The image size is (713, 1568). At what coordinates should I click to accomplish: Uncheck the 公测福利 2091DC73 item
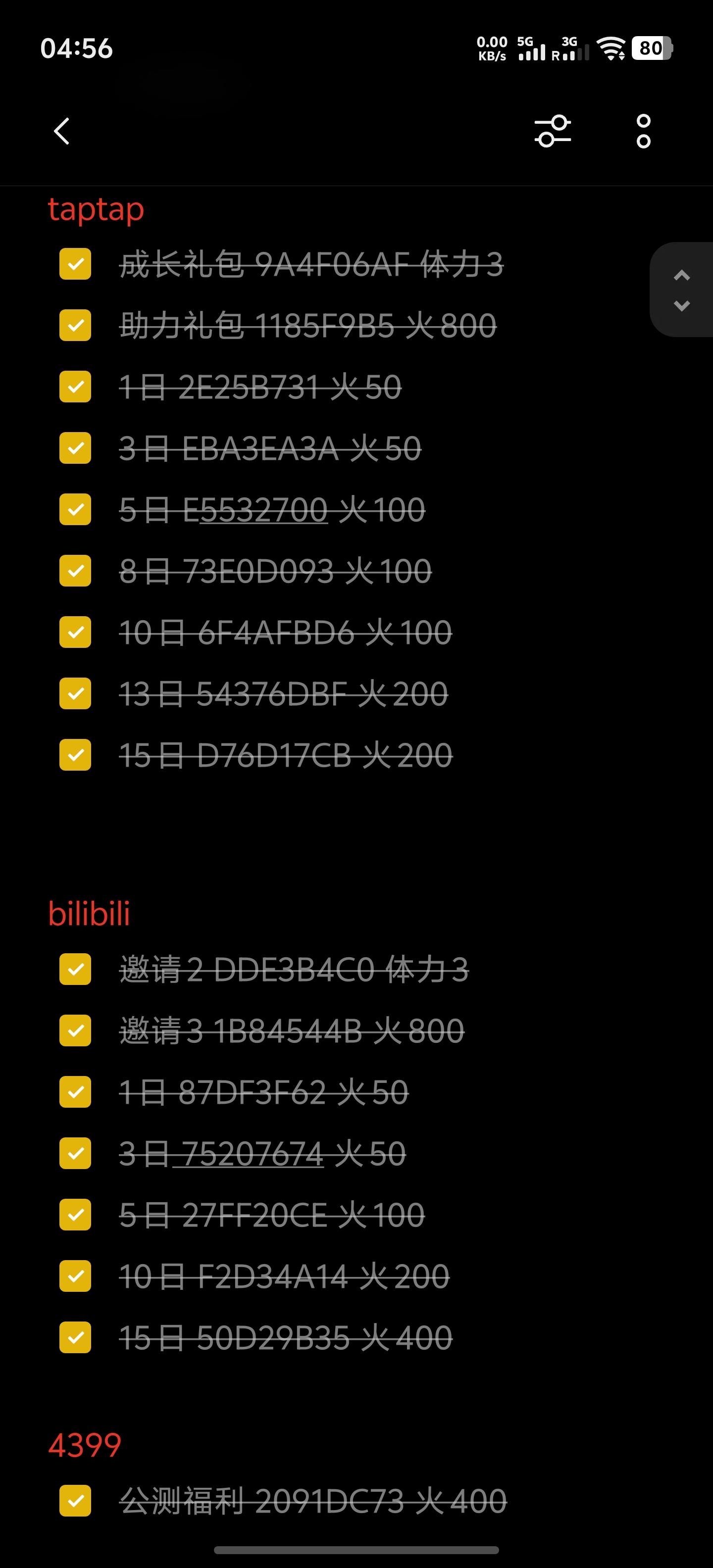(x=75, y=1500)
